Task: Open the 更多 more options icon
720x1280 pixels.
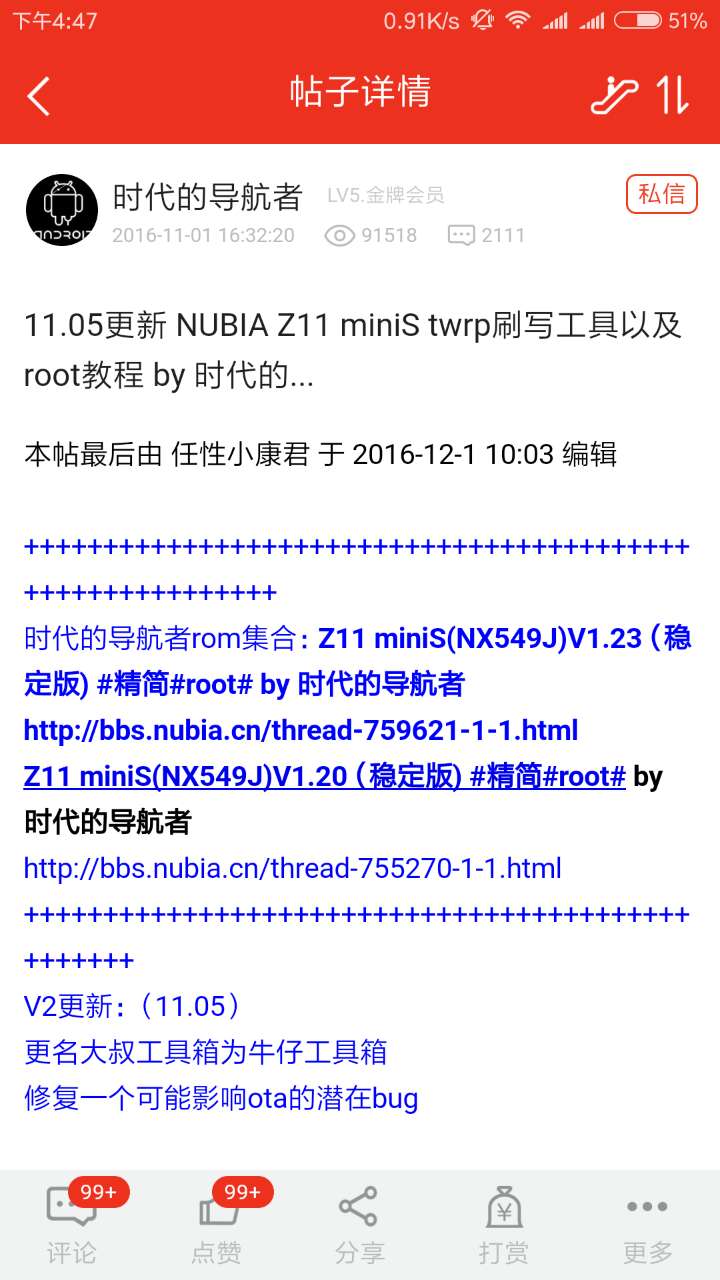Action: click(x=646, y=1207)
